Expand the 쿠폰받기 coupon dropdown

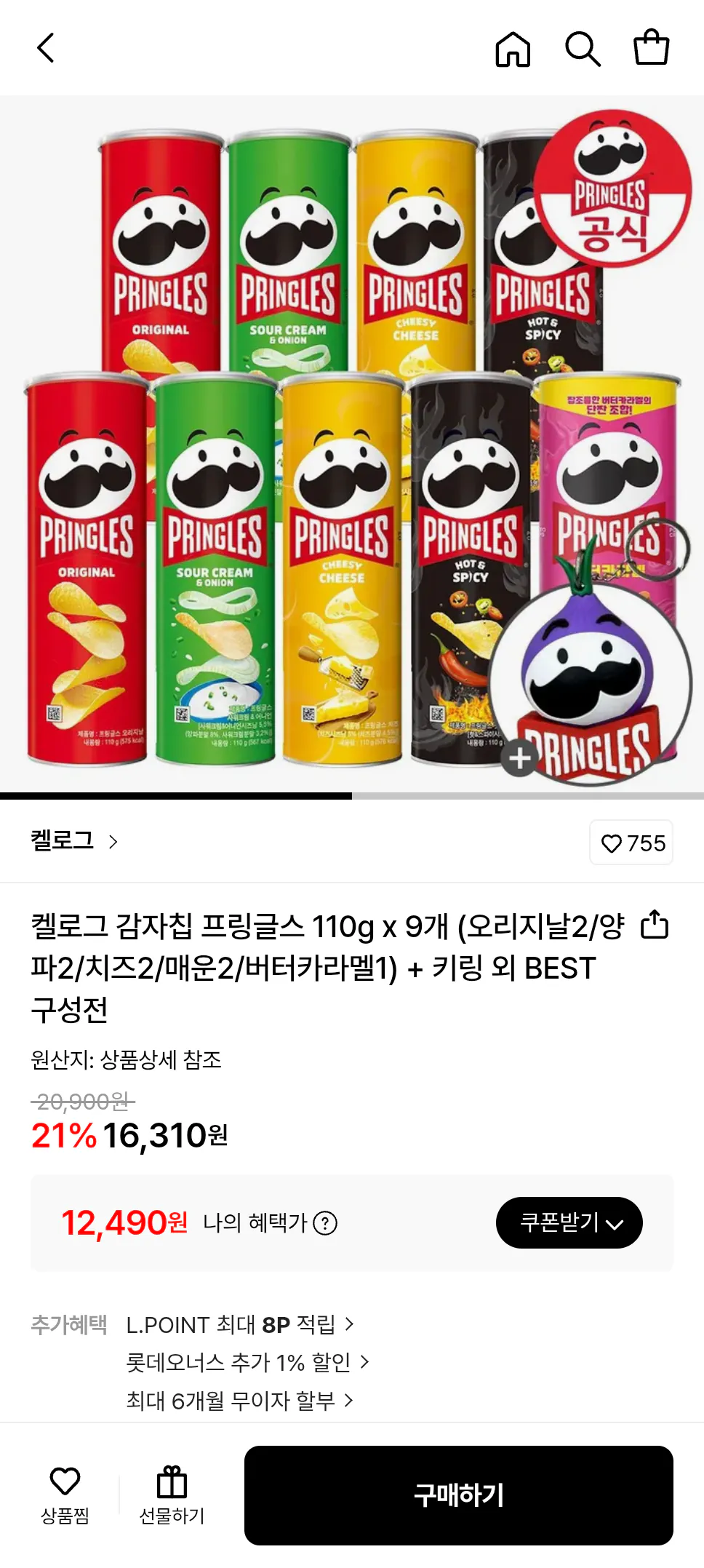pos(571,1223)
